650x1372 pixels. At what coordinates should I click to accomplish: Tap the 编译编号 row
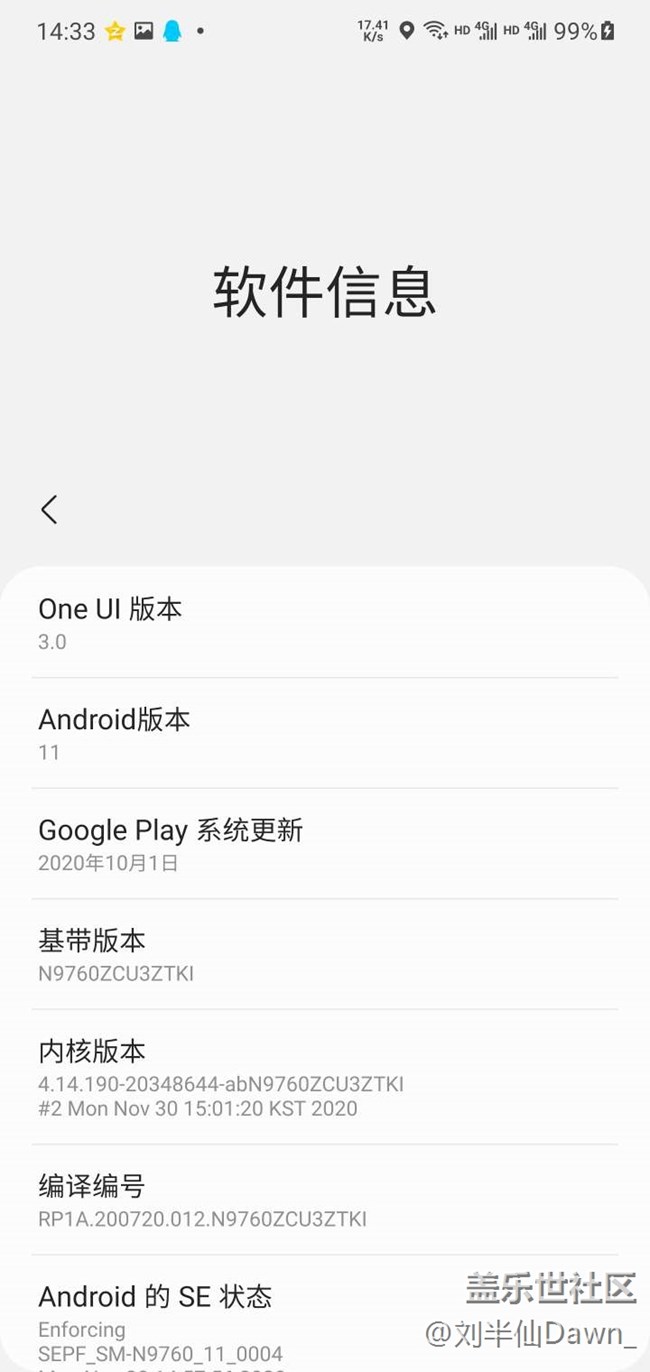click(x=324, y=1200)
